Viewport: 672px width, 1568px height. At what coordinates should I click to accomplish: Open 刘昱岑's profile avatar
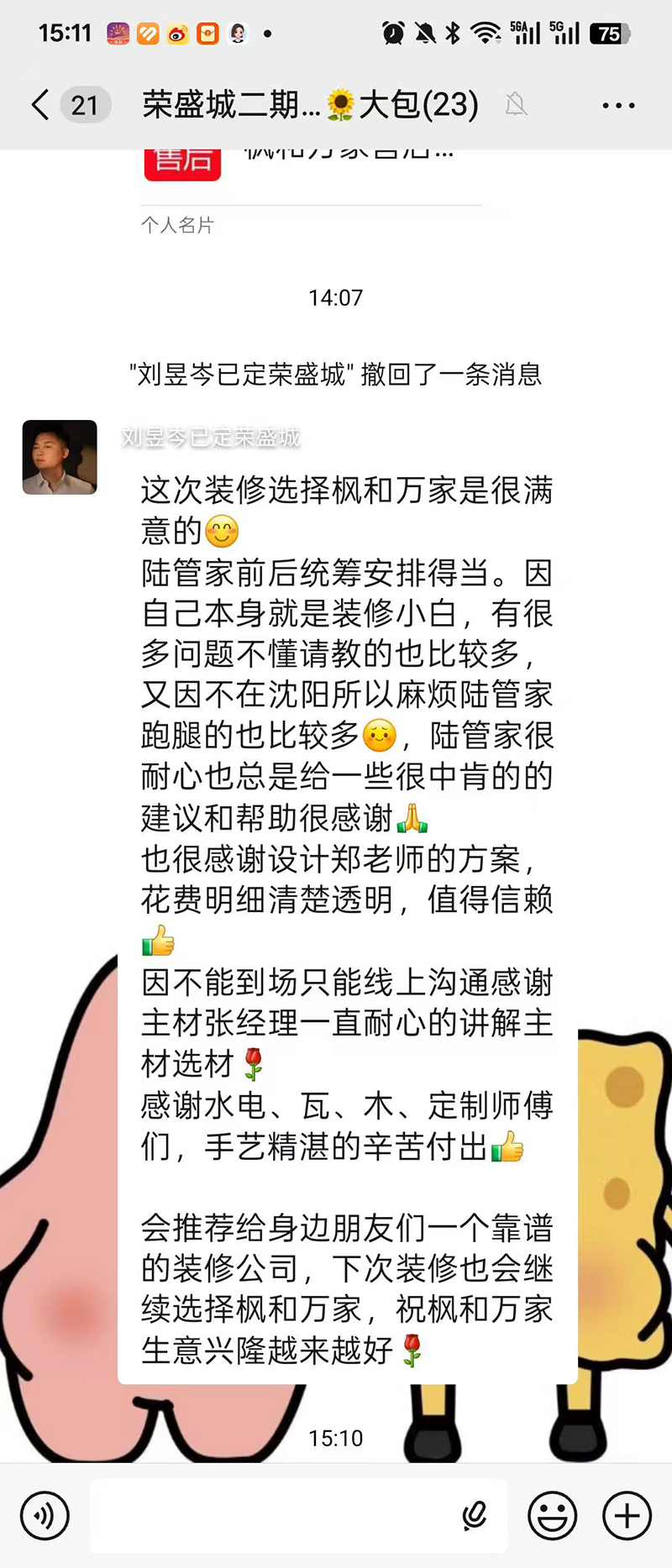click(x=60, y=457)
